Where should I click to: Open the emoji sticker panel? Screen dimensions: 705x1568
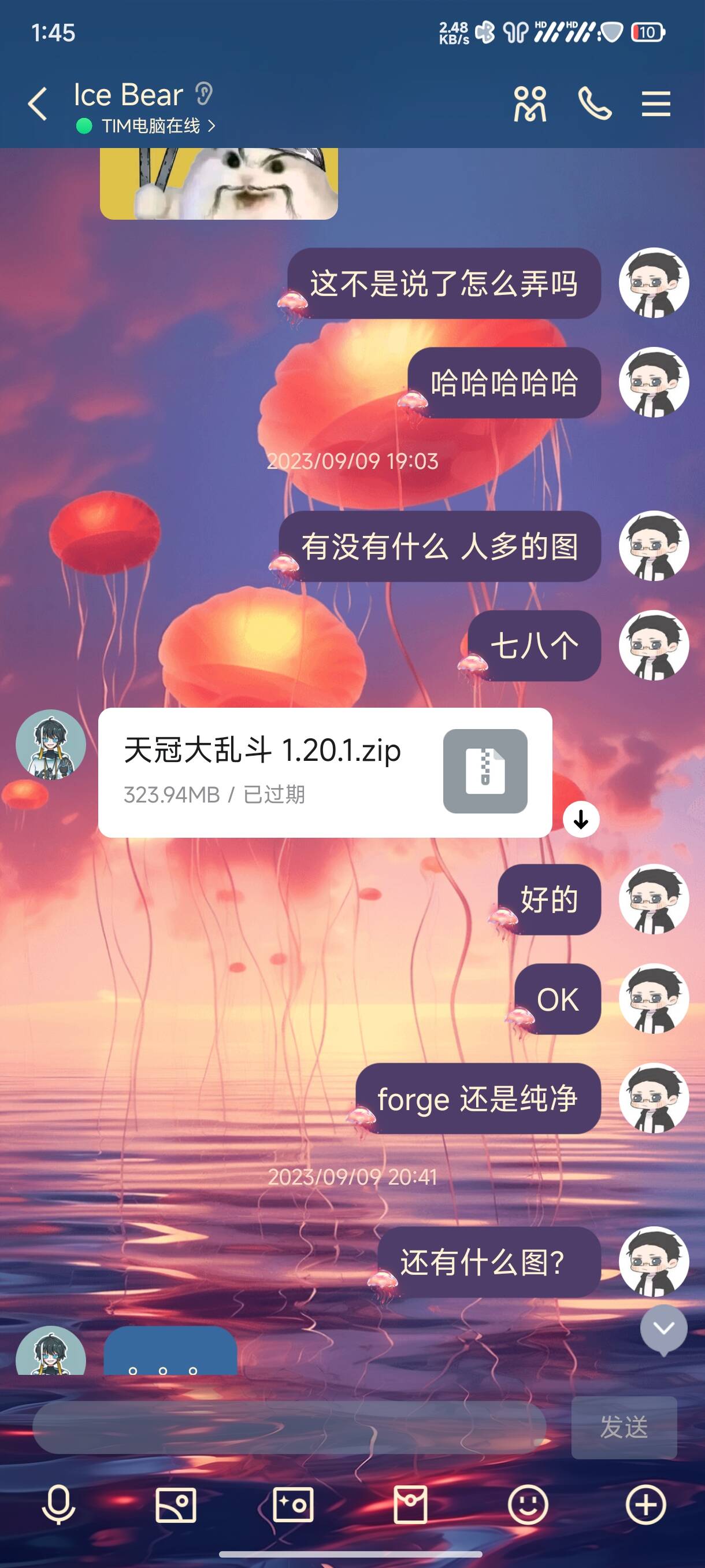pos(528,1505)
